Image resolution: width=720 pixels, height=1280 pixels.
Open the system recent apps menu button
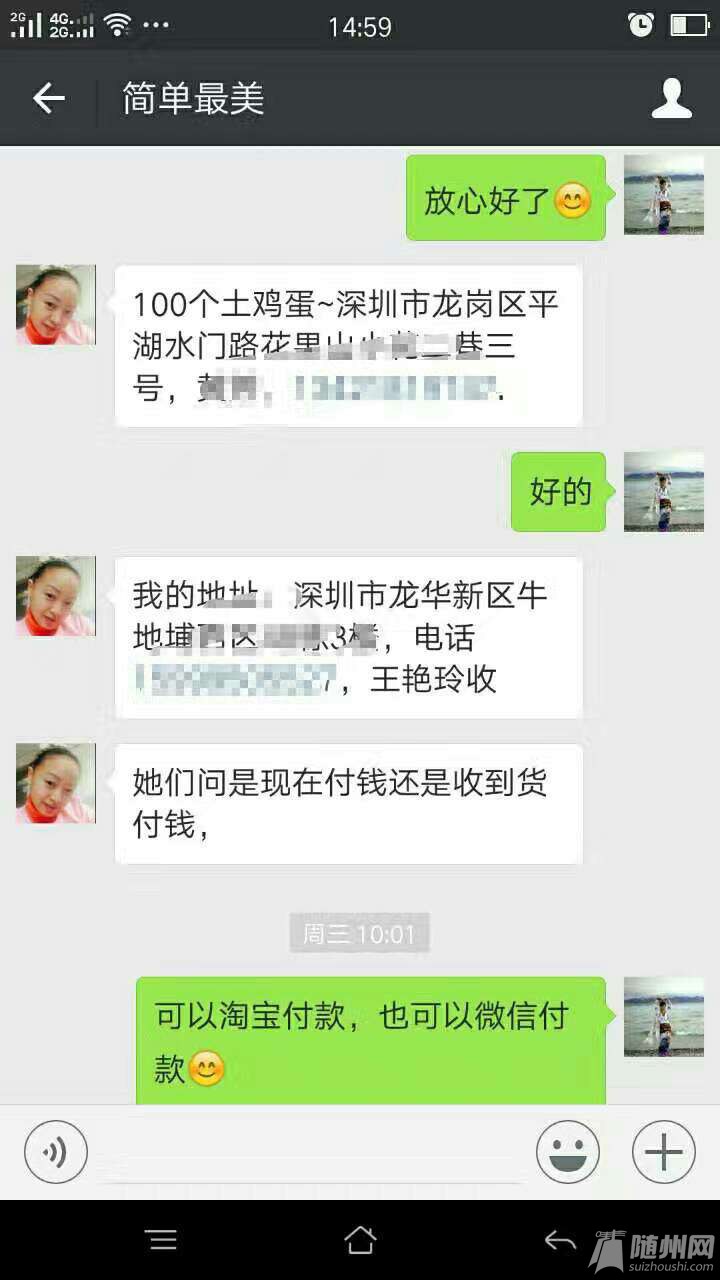(x=161, y=1241)
